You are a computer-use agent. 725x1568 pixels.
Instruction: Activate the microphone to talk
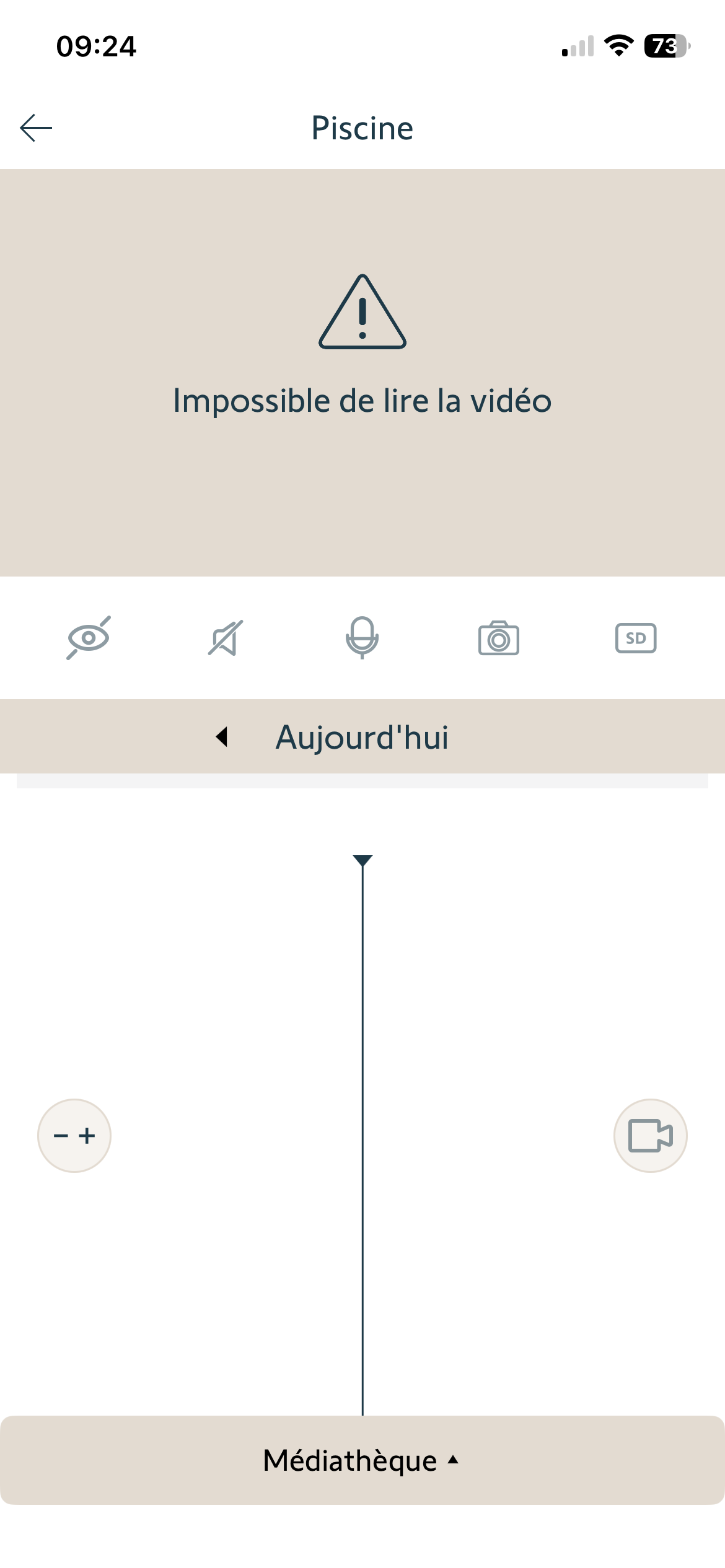click(x=362, y=638)
